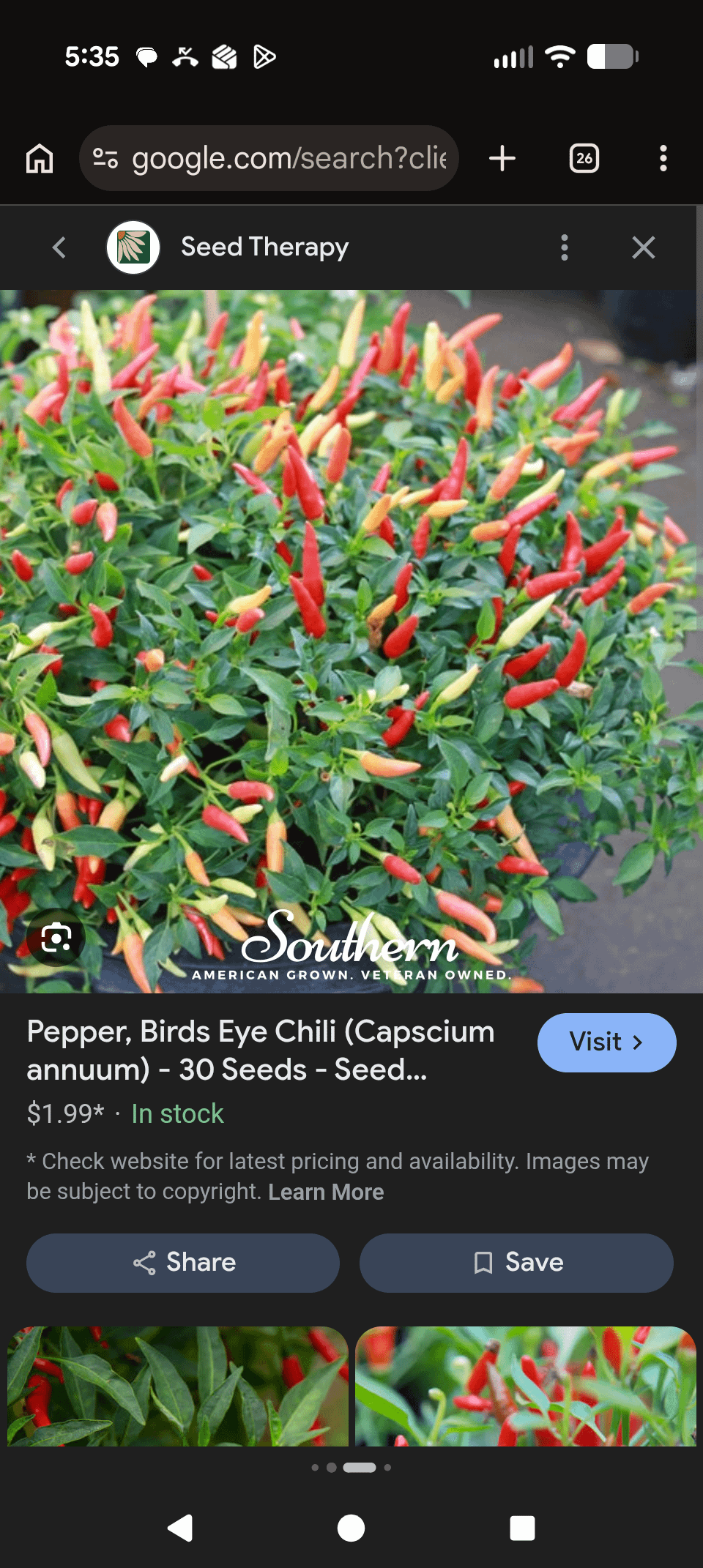Open a new browser tab
The image size is (703, 1568).
tap(502, 158)
